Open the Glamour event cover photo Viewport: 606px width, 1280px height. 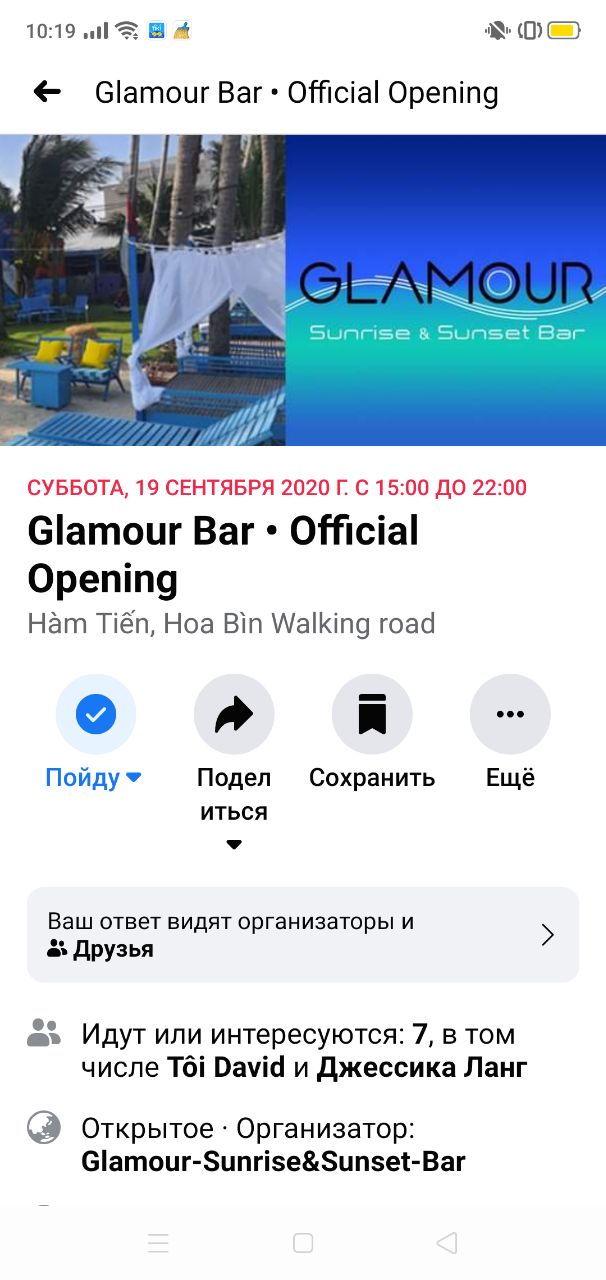[303, 290]
